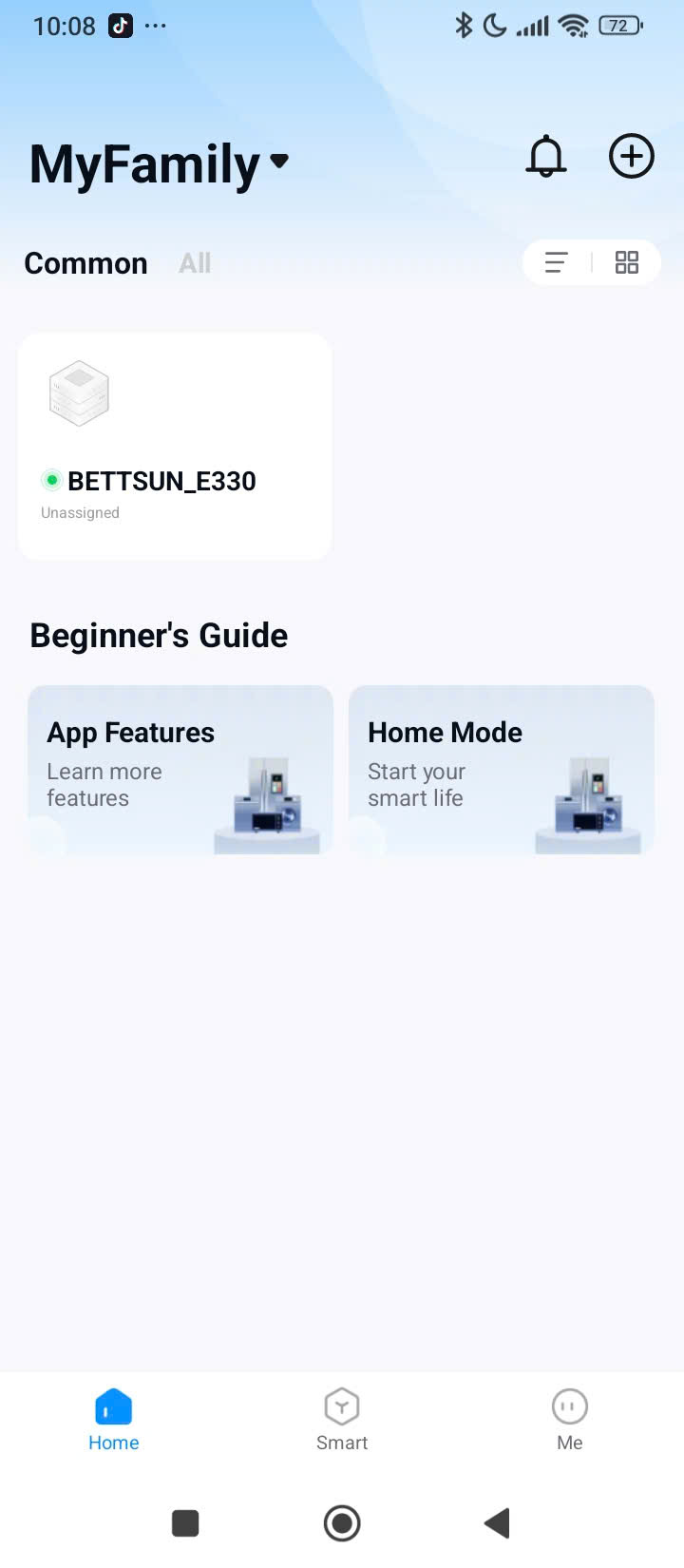The image size is (684, 1568).
Task: Switch devices to list view
Action: pyautogui.click(x=557, y=263)
